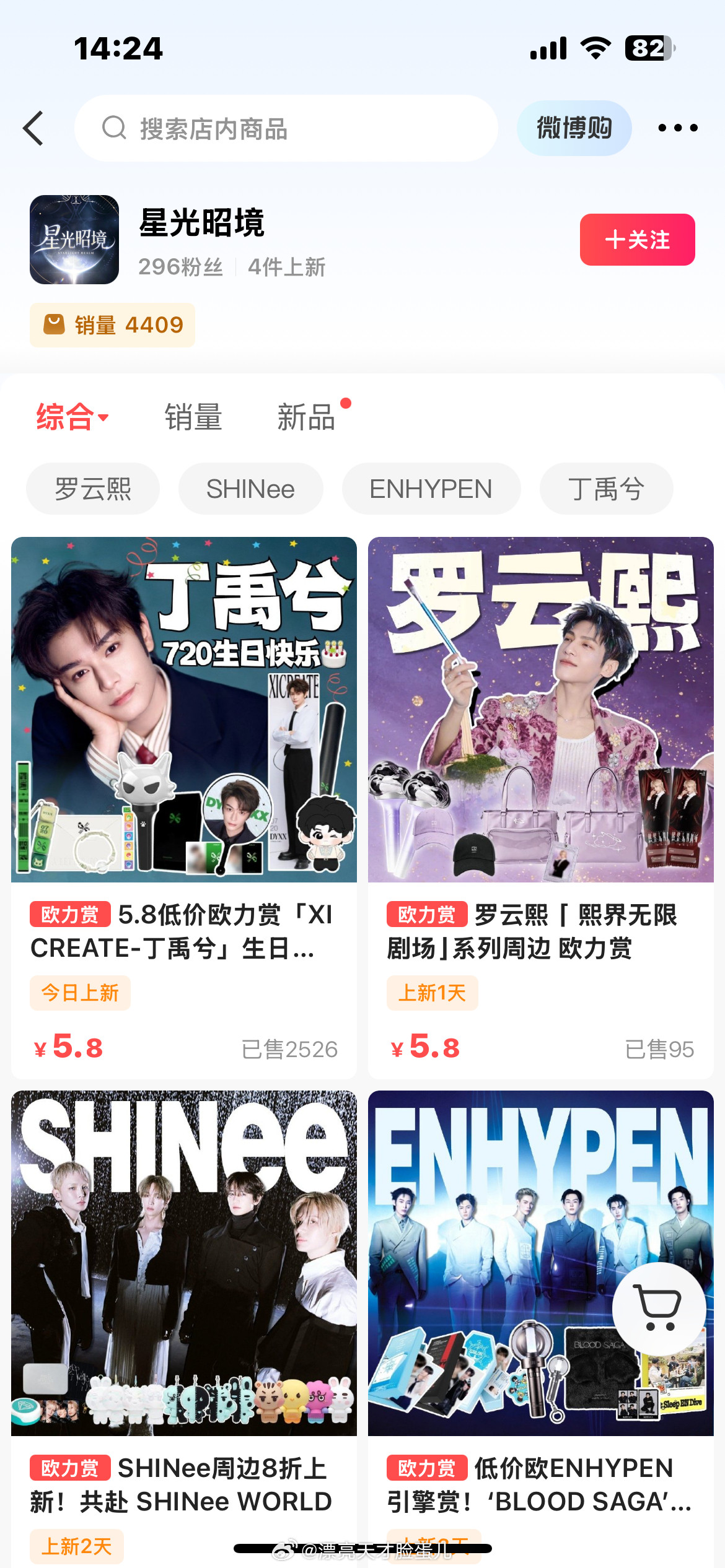
Task: Apply the 丁禹兮 filter chip
Action: click(x=606, y=489)
